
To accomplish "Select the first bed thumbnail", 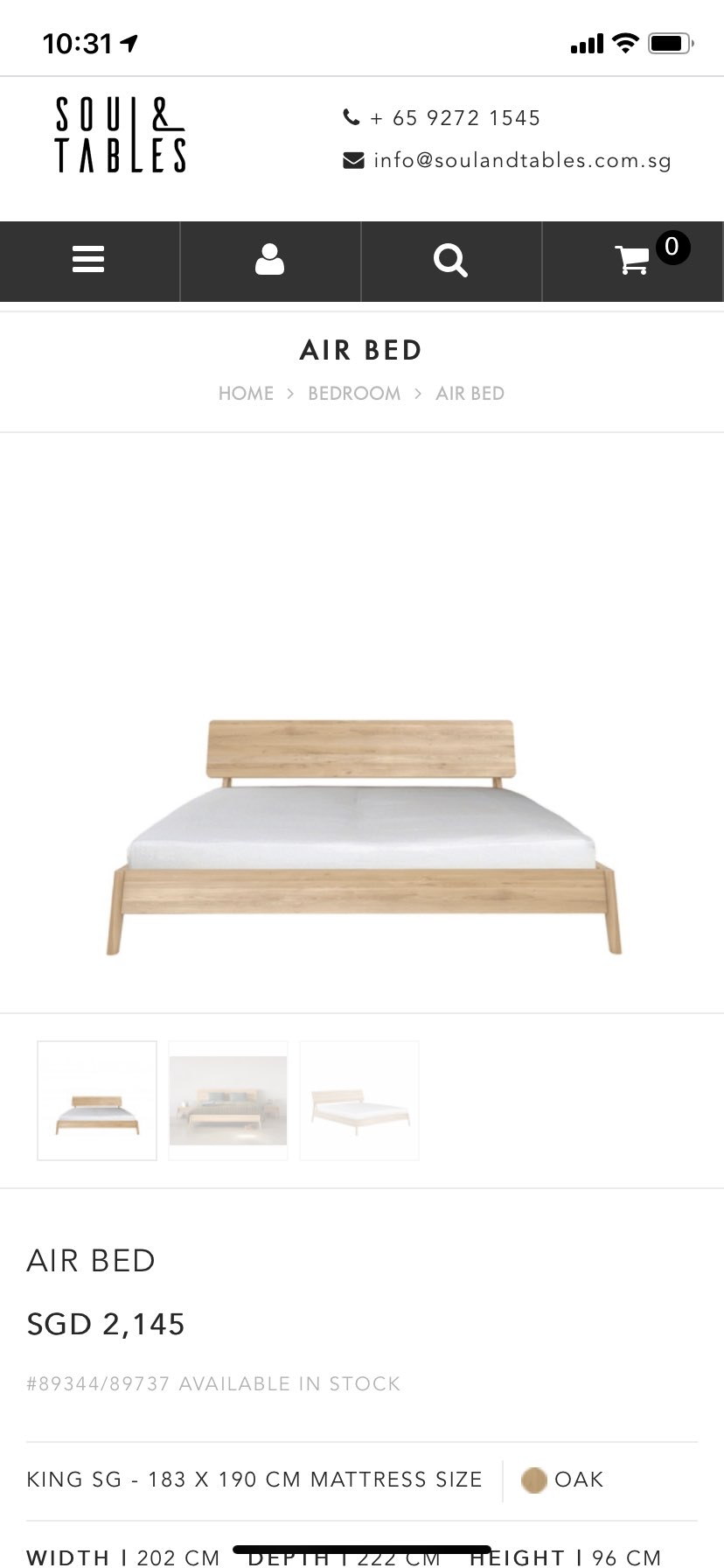I will tap(97, 1101).
